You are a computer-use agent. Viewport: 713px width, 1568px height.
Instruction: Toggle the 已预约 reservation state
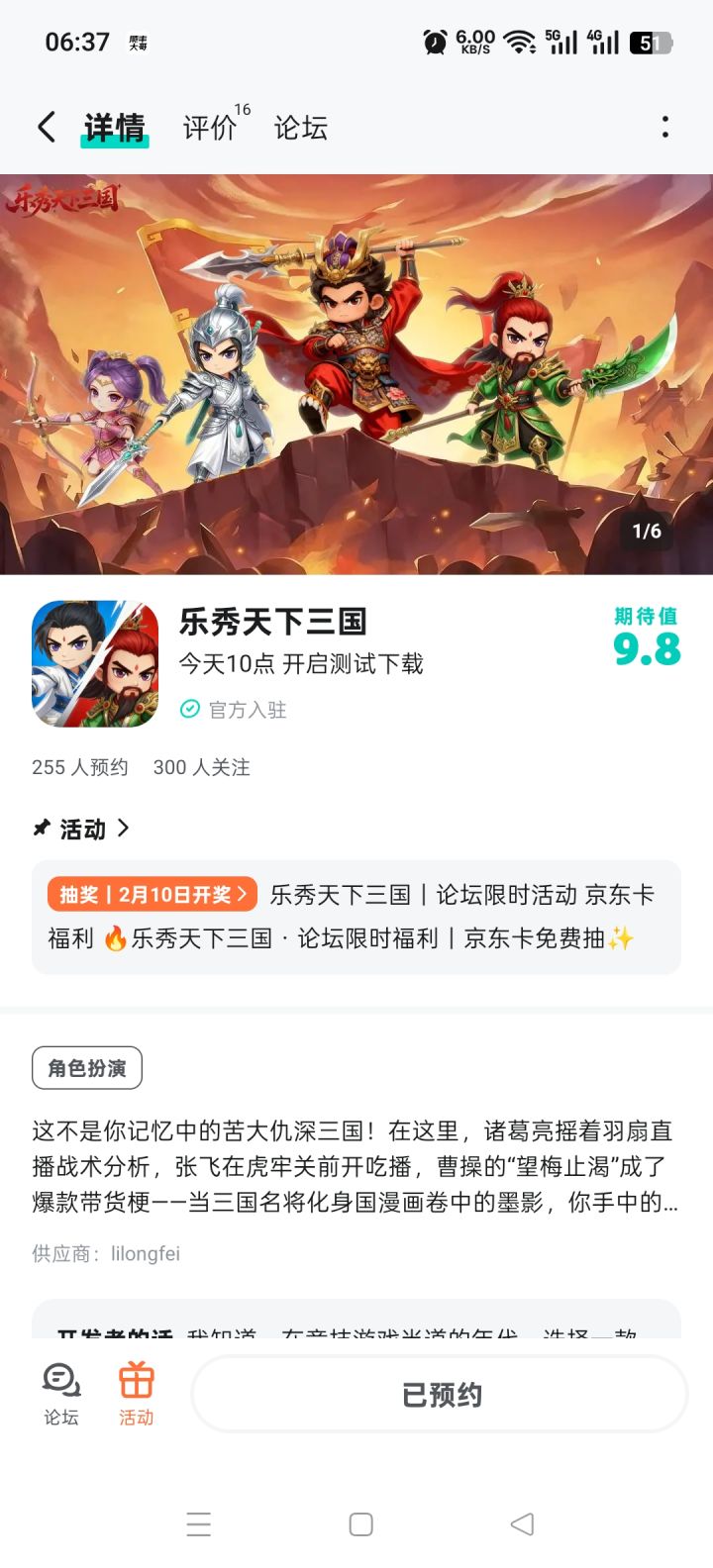click(x=439, y=1393)
